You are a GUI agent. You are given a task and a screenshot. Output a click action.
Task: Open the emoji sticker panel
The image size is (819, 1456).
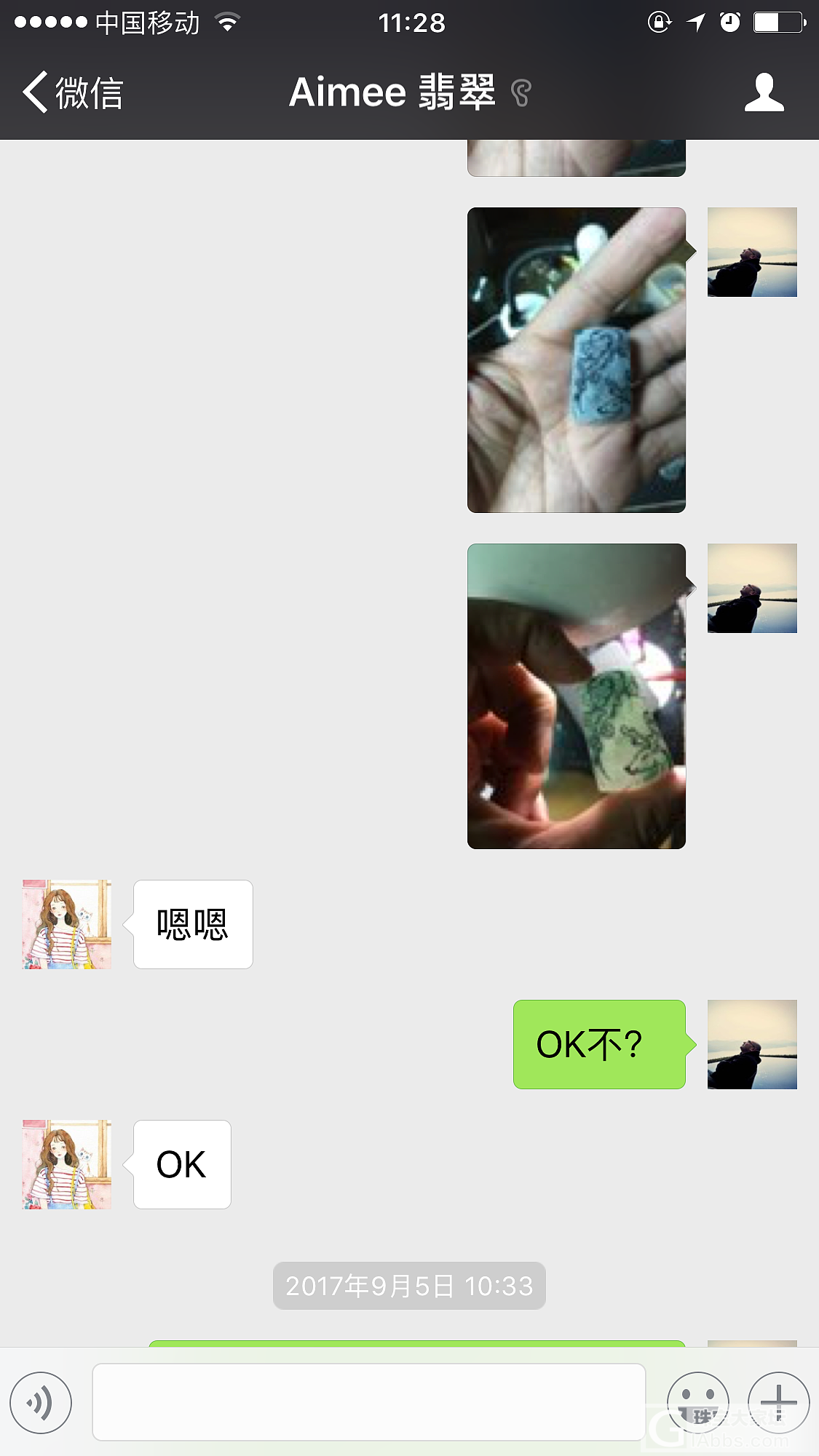click(x=697, y=1402)
